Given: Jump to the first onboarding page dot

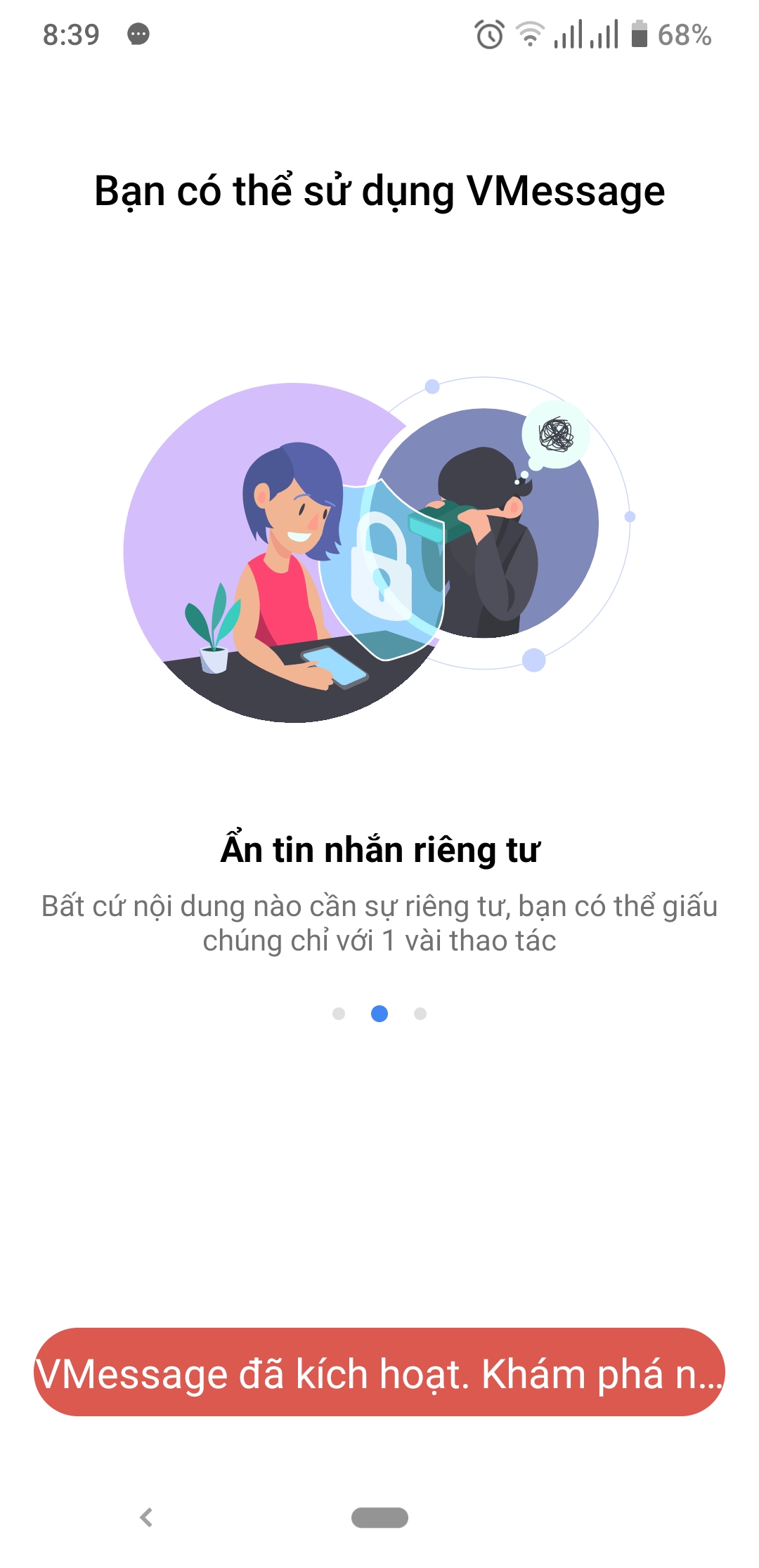Looking at the screenshot, I should (339, 1014).
